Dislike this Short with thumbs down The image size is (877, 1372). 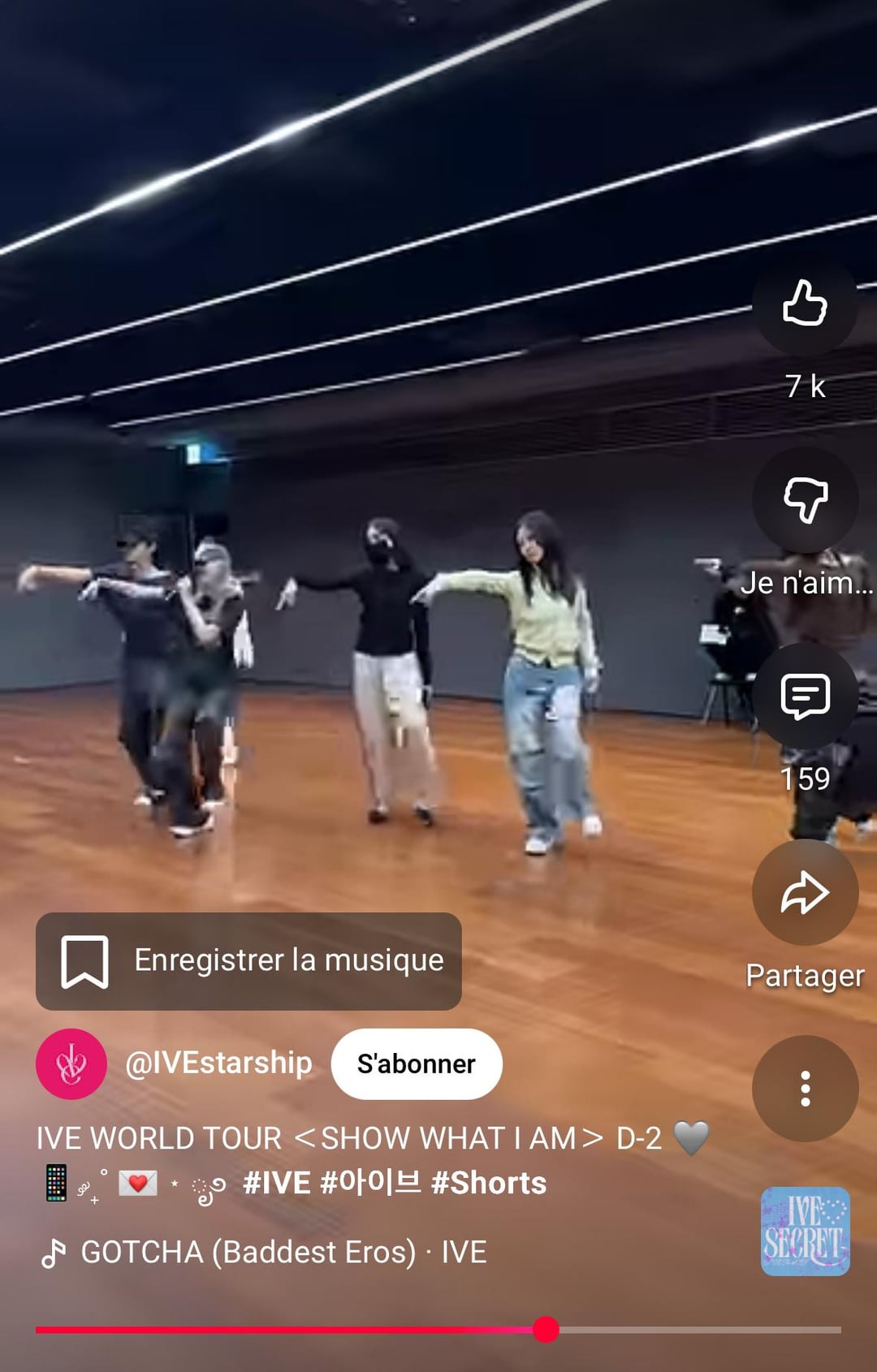(805, 499)
